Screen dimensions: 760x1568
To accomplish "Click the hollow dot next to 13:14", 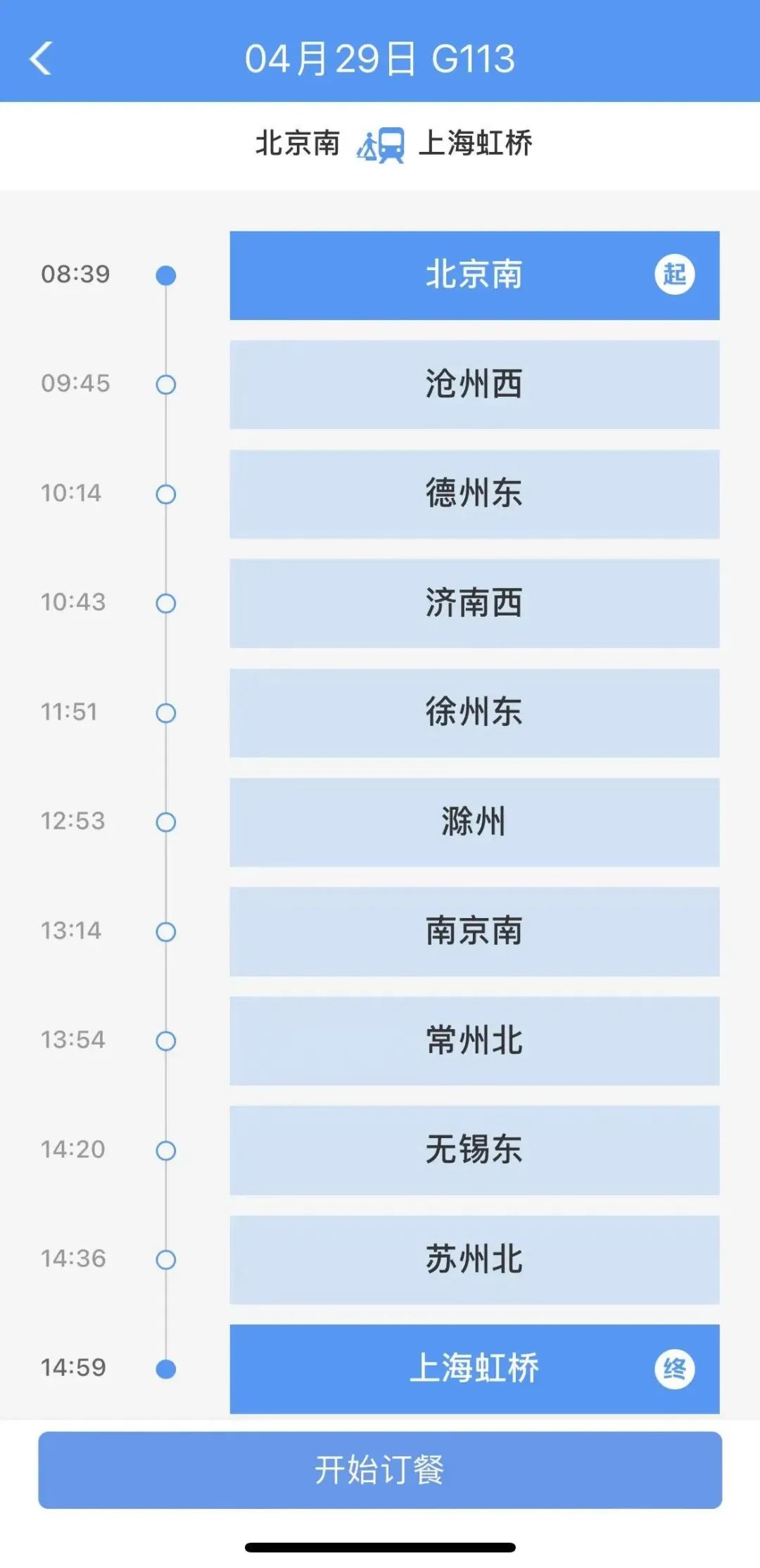I will point(166,931).
